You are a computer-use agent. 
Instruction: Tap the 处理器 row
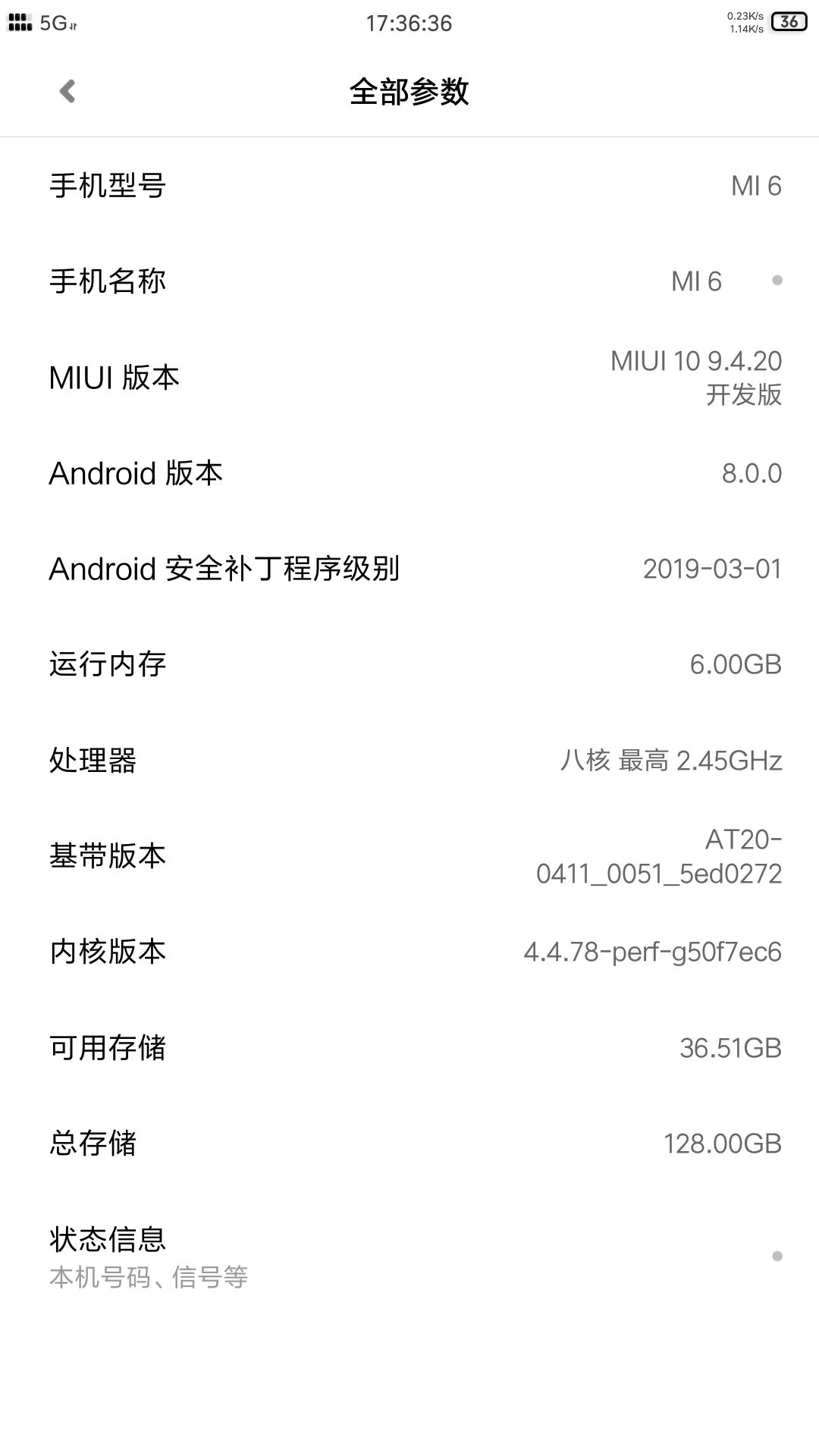click(x=409, y=760)
